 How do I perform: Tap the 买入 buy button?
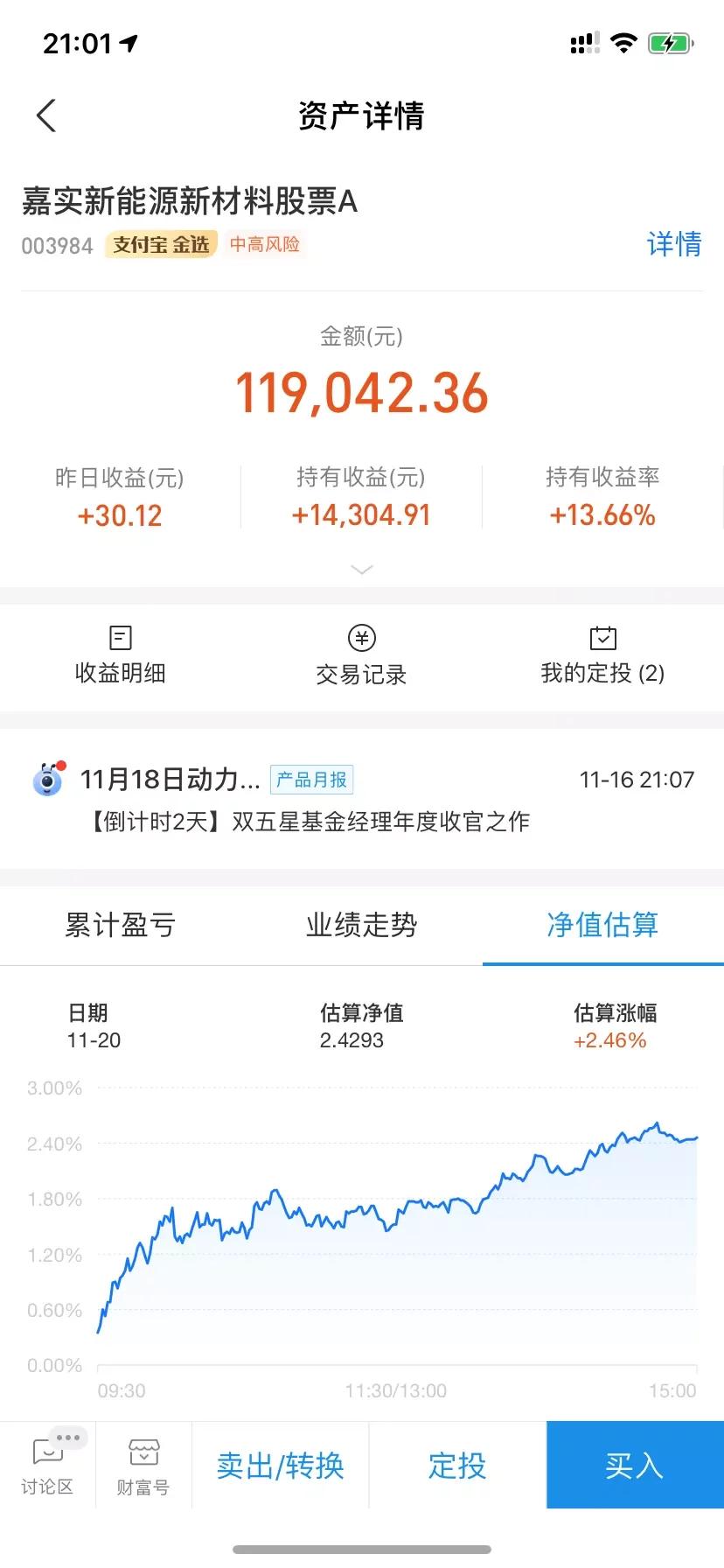coord(634,1466)
